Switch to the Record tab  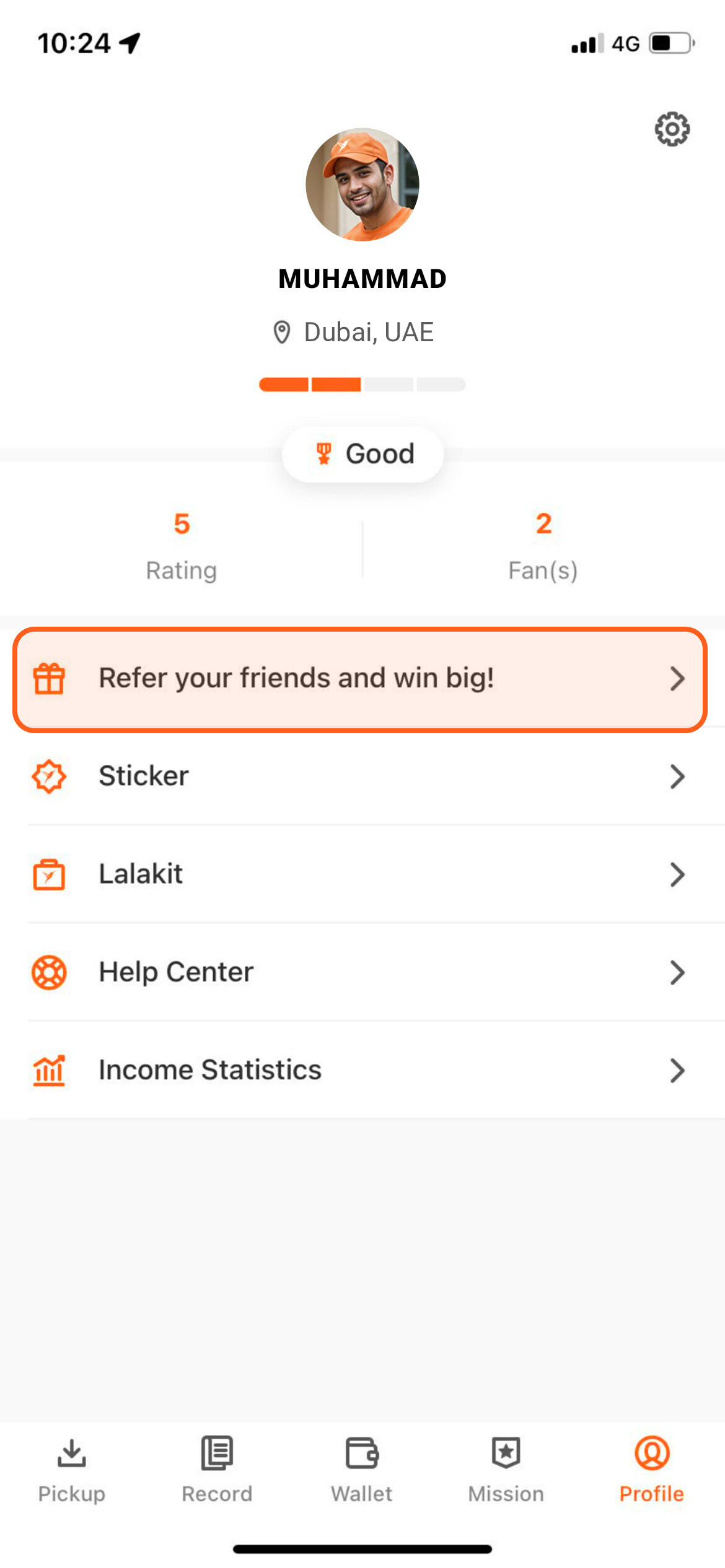[217, 1469]
